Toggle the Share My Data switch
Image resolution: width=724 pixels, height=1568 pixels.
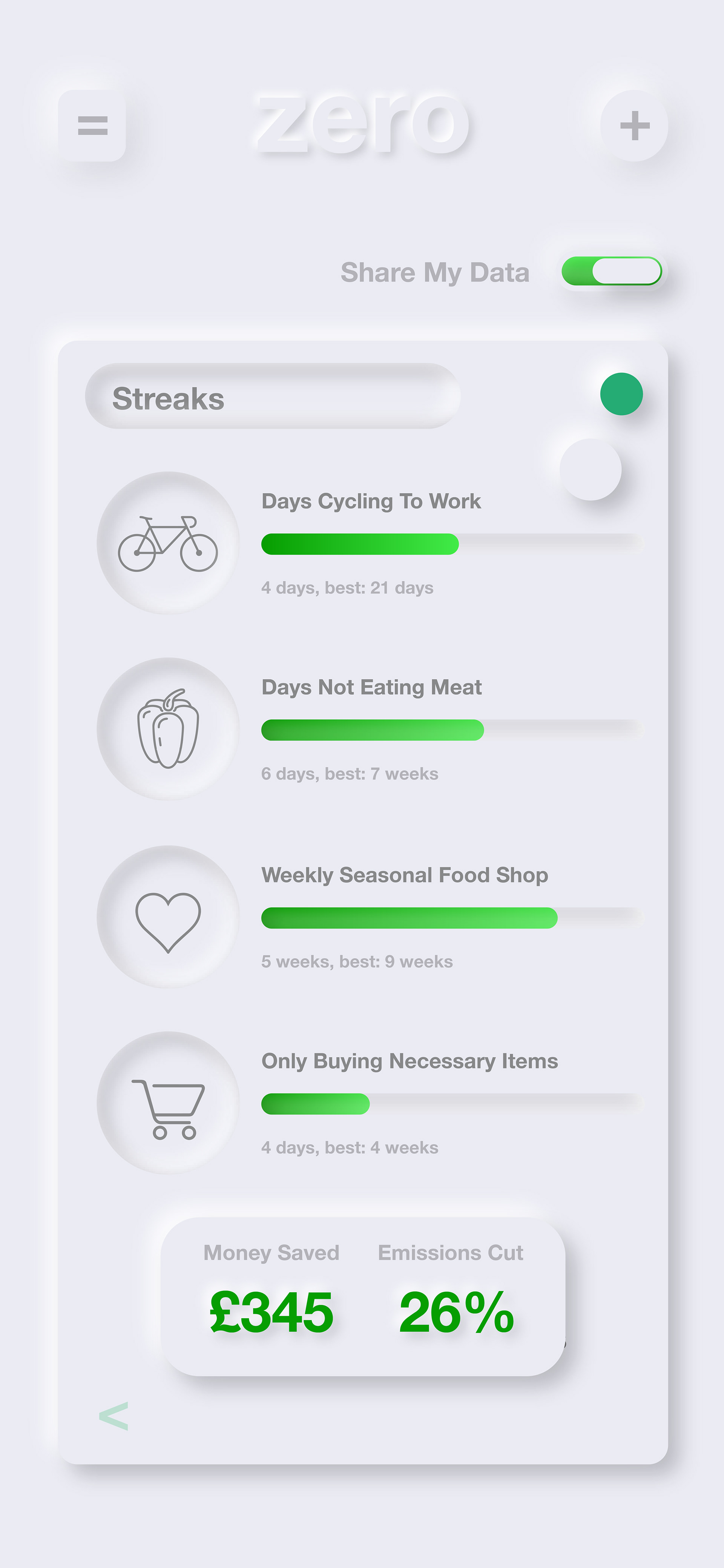pyautogui.click(x=612, y=271)
